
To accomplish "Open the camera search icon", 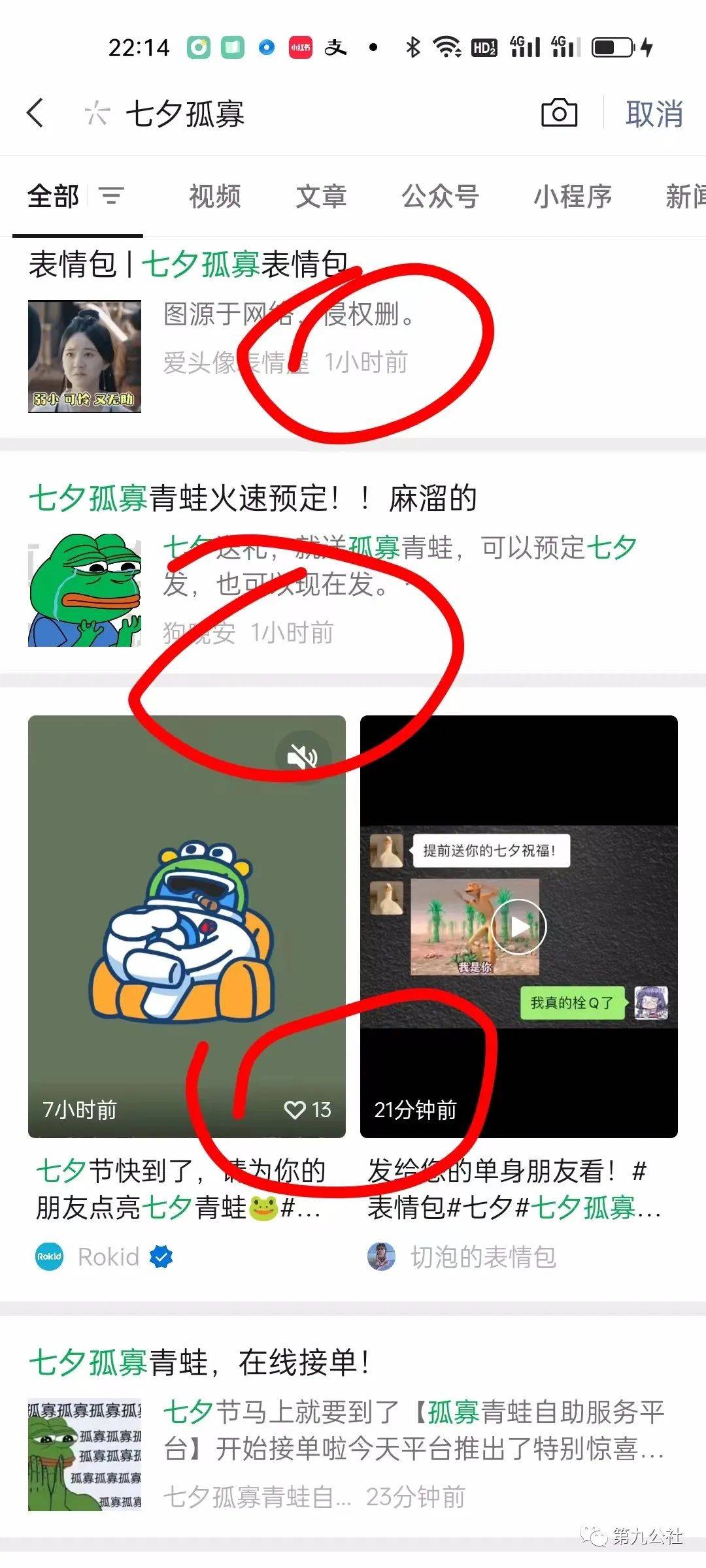I will pos(559,113).
